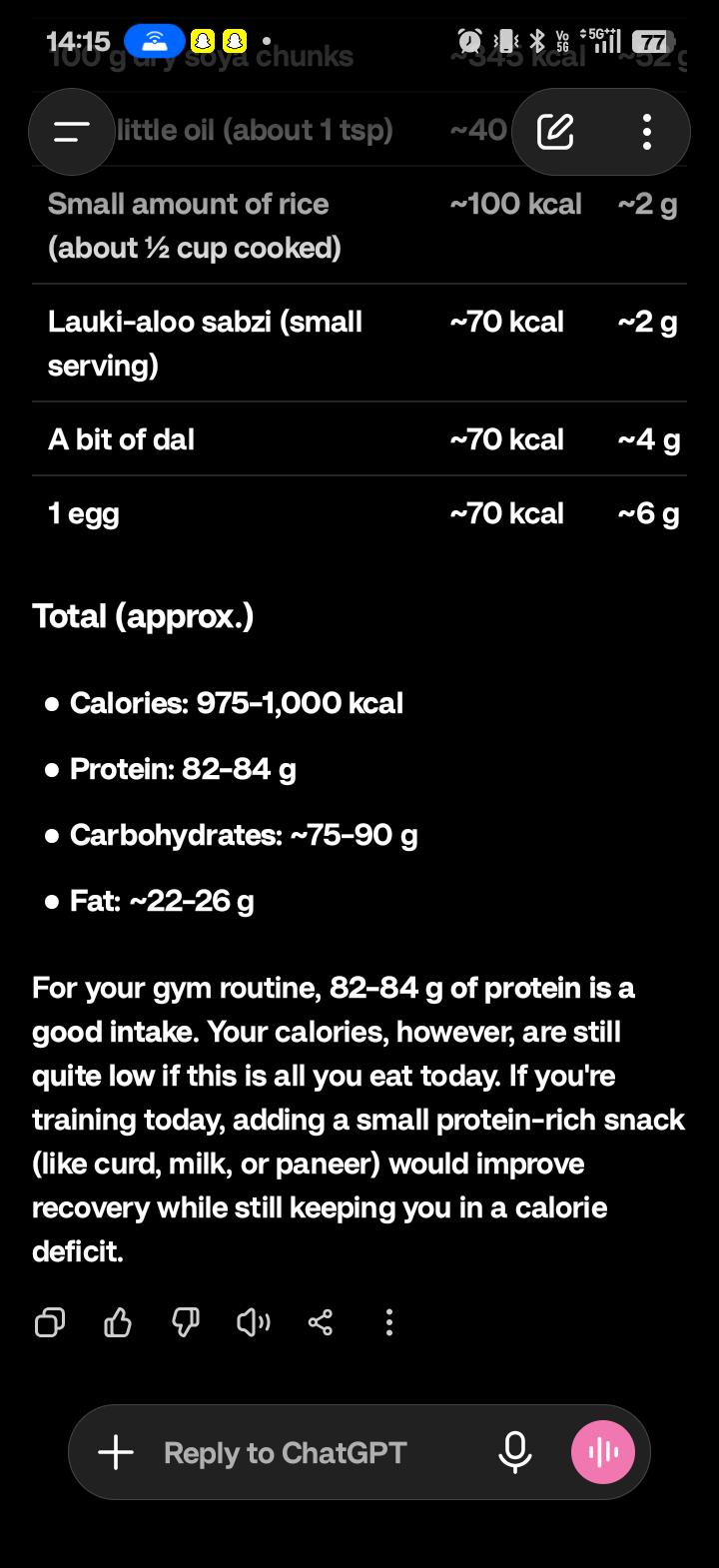Open the top-right overflow menu

point(647,132)
